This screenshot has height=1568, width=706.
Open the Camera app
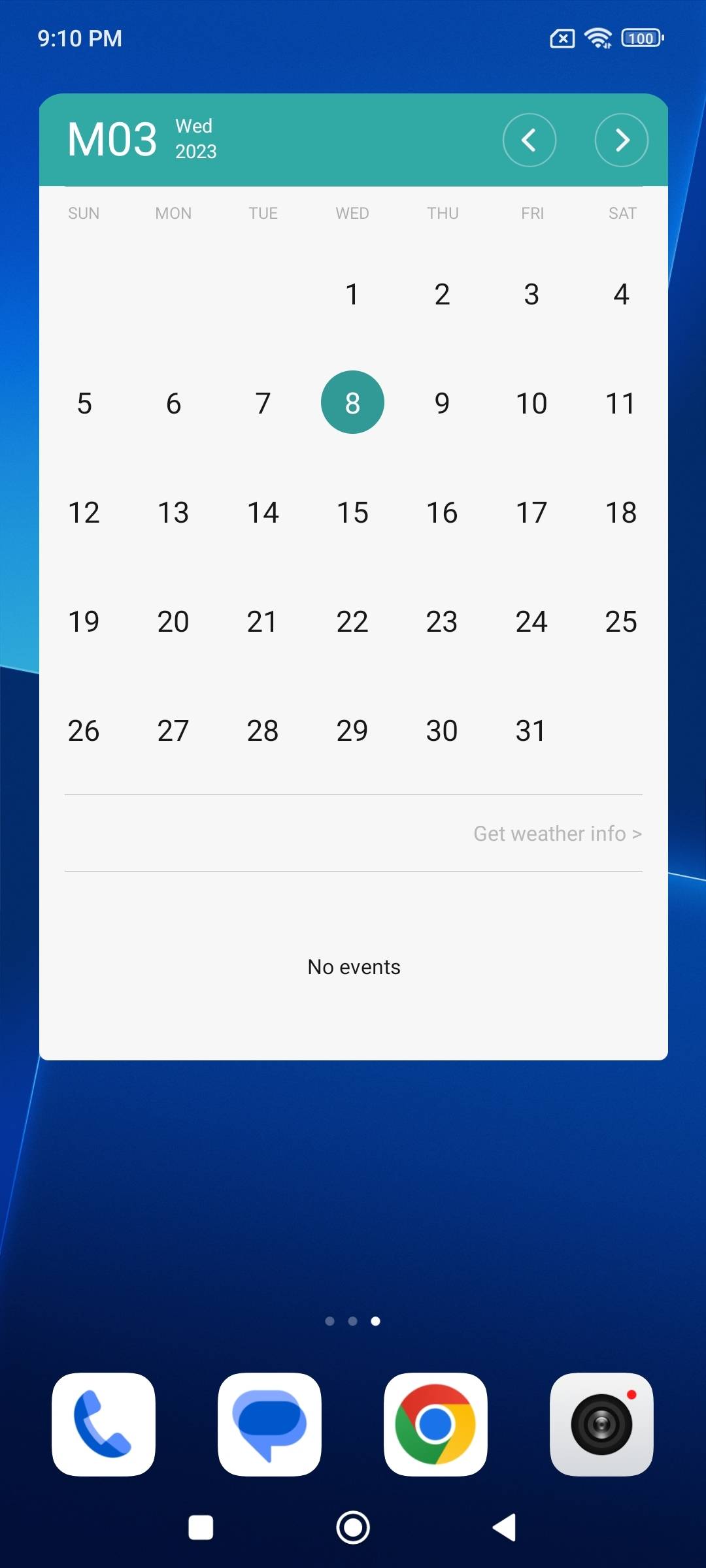click(601, 1424)
